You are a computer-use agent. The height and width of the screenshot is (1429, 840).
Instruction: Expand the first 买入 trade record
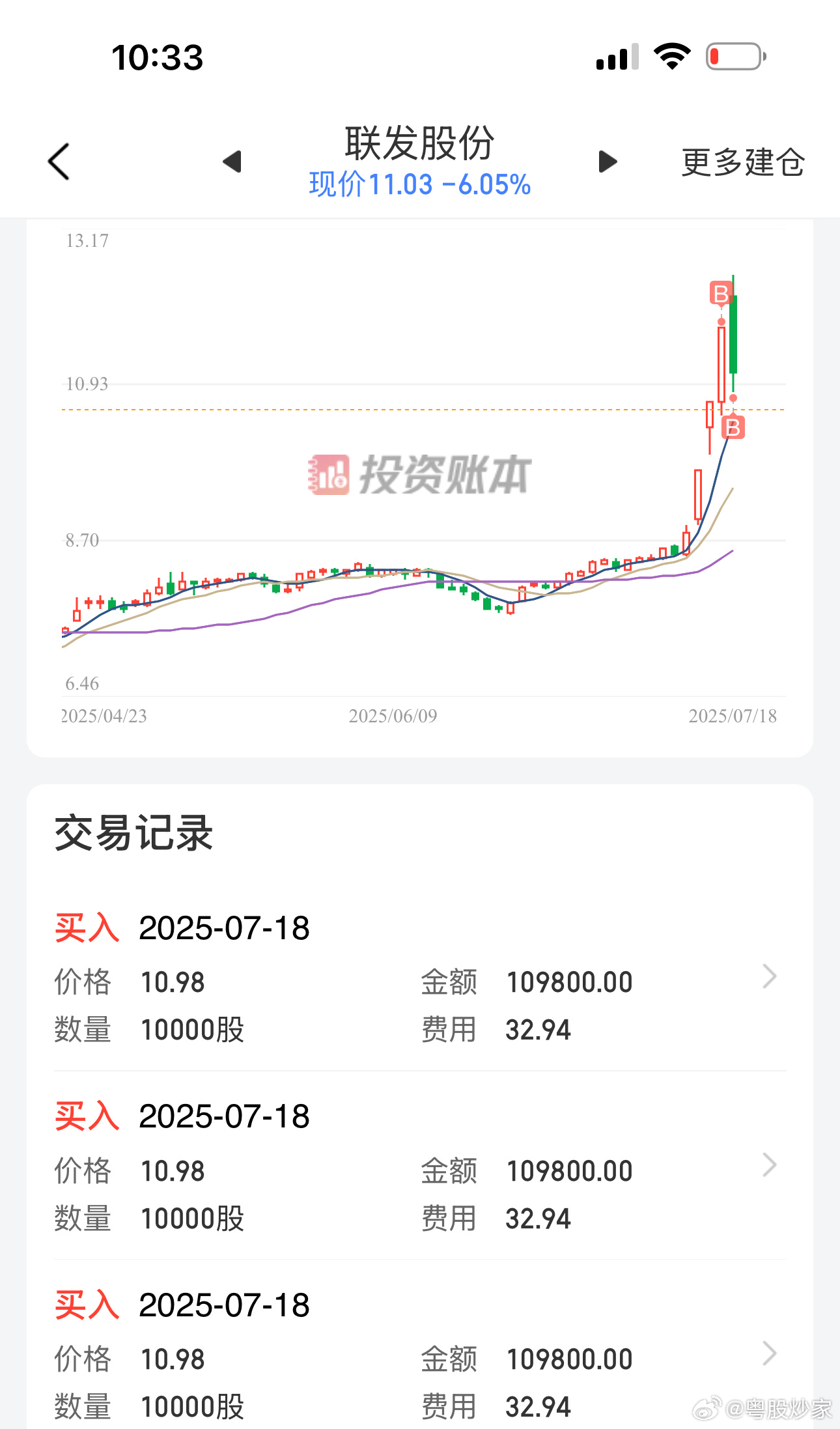pos(770,977)
